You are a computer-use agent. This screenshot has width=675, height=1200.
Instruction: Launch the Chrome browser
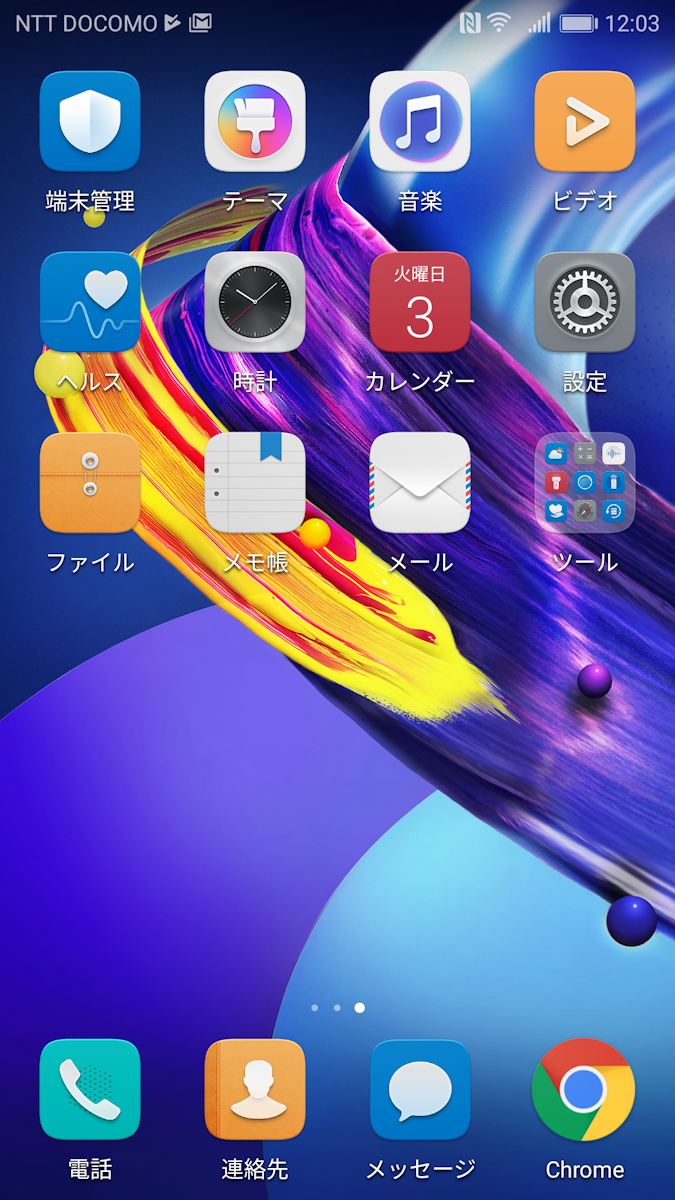point(585,1089)
